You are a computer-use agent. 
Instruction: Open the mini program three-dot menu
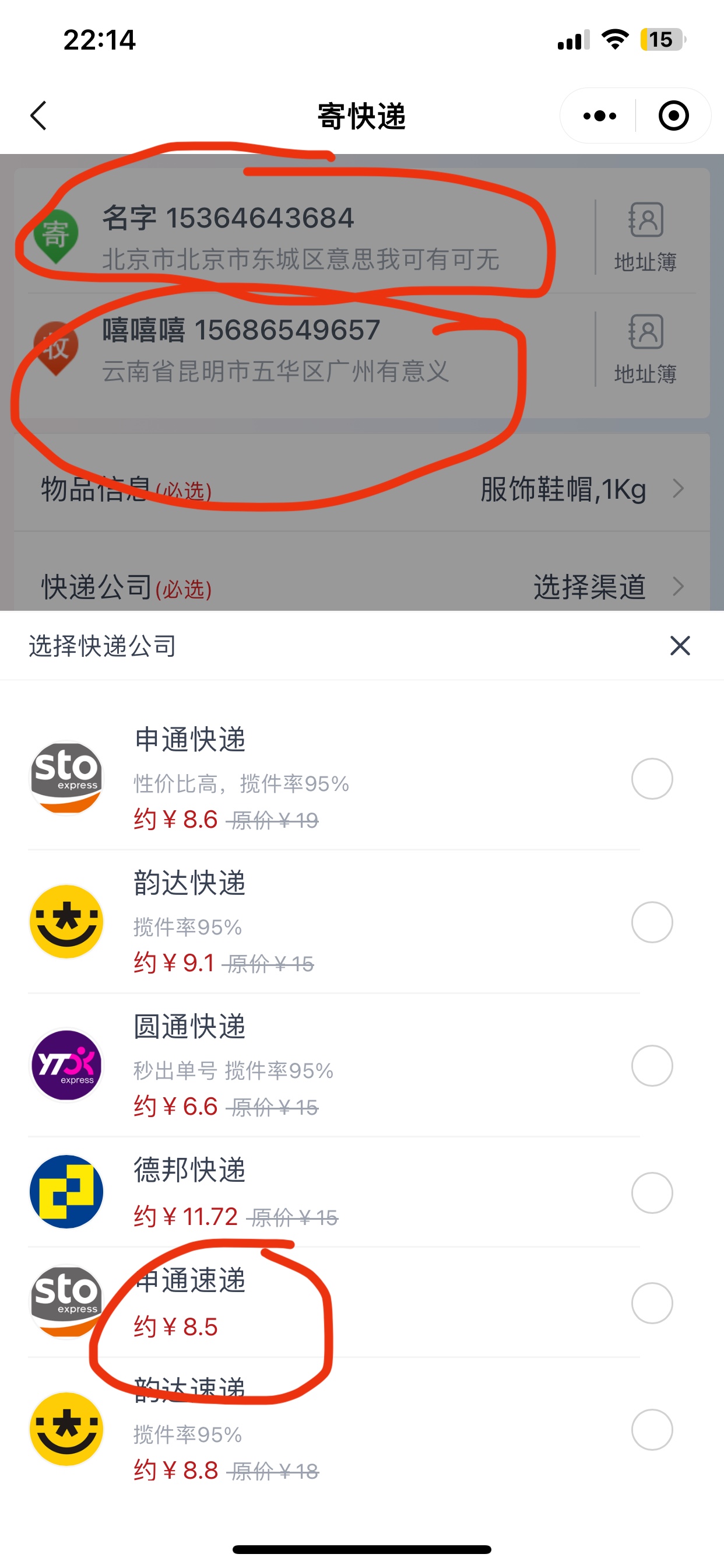pyautogui.click(x=599, y=116)
